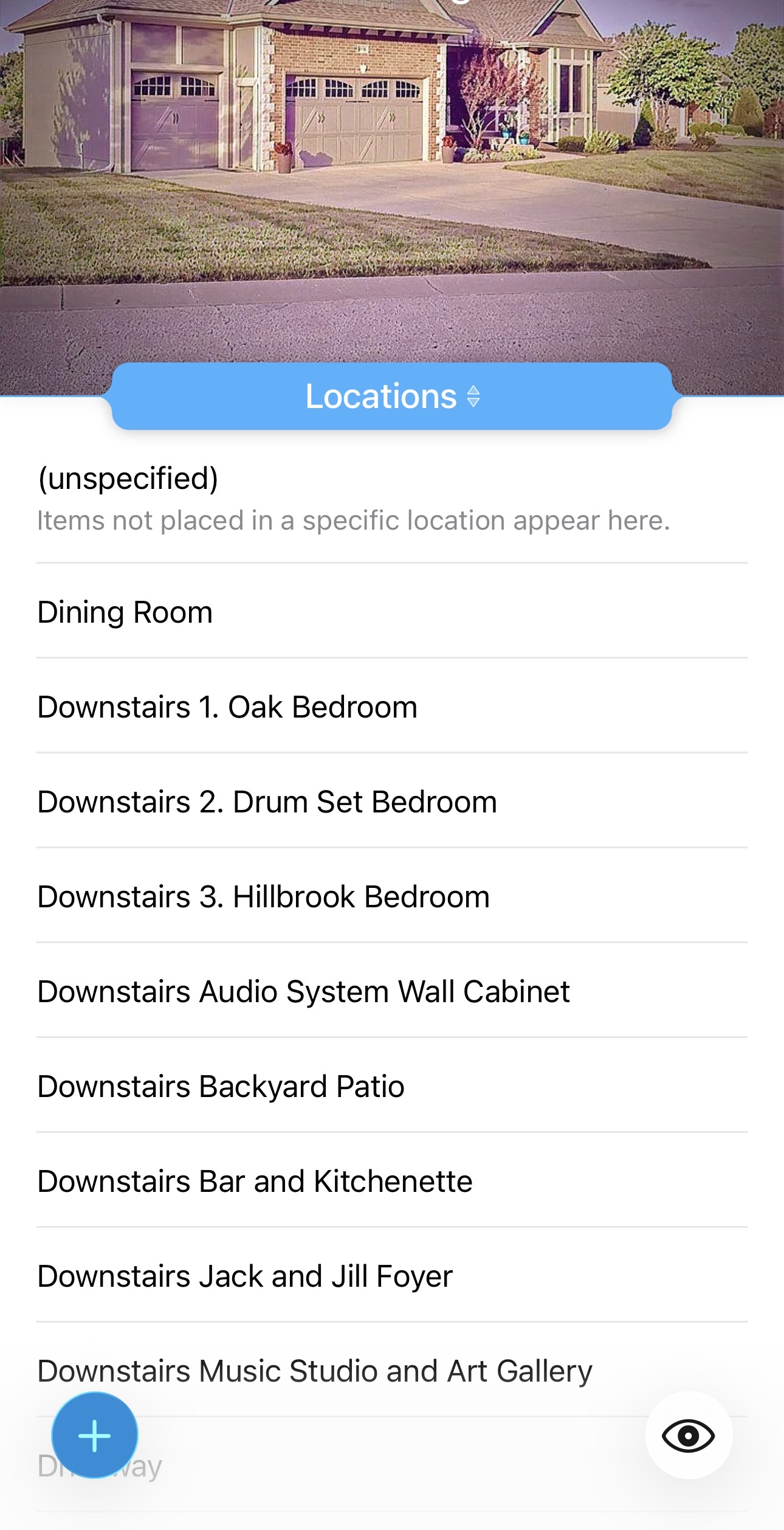784x1530 pixels.
Task: Open the Dining Room location
Action: tap(392, 612)
